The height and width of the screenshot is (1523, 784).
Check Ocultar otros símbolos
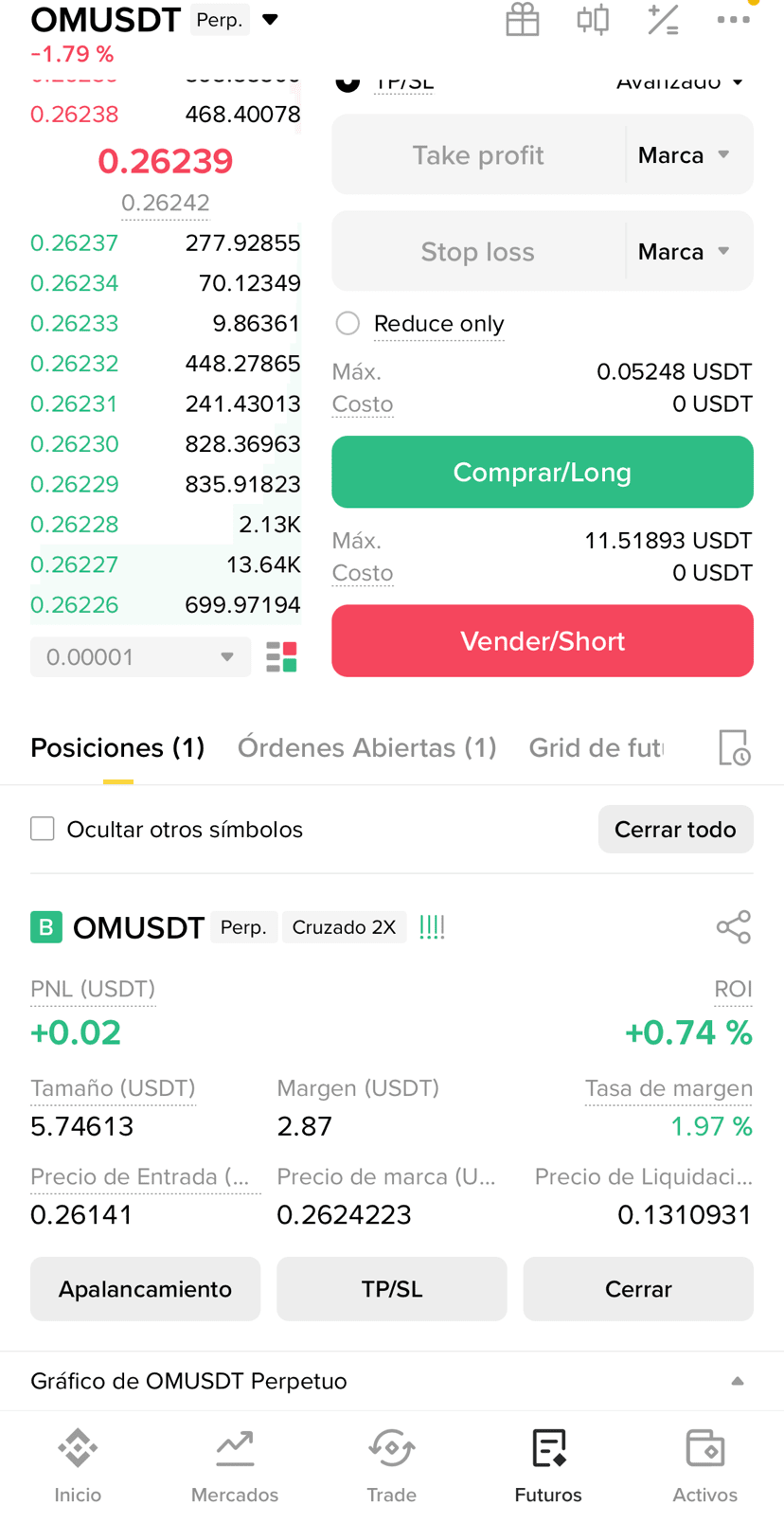(x=43, y=829)
